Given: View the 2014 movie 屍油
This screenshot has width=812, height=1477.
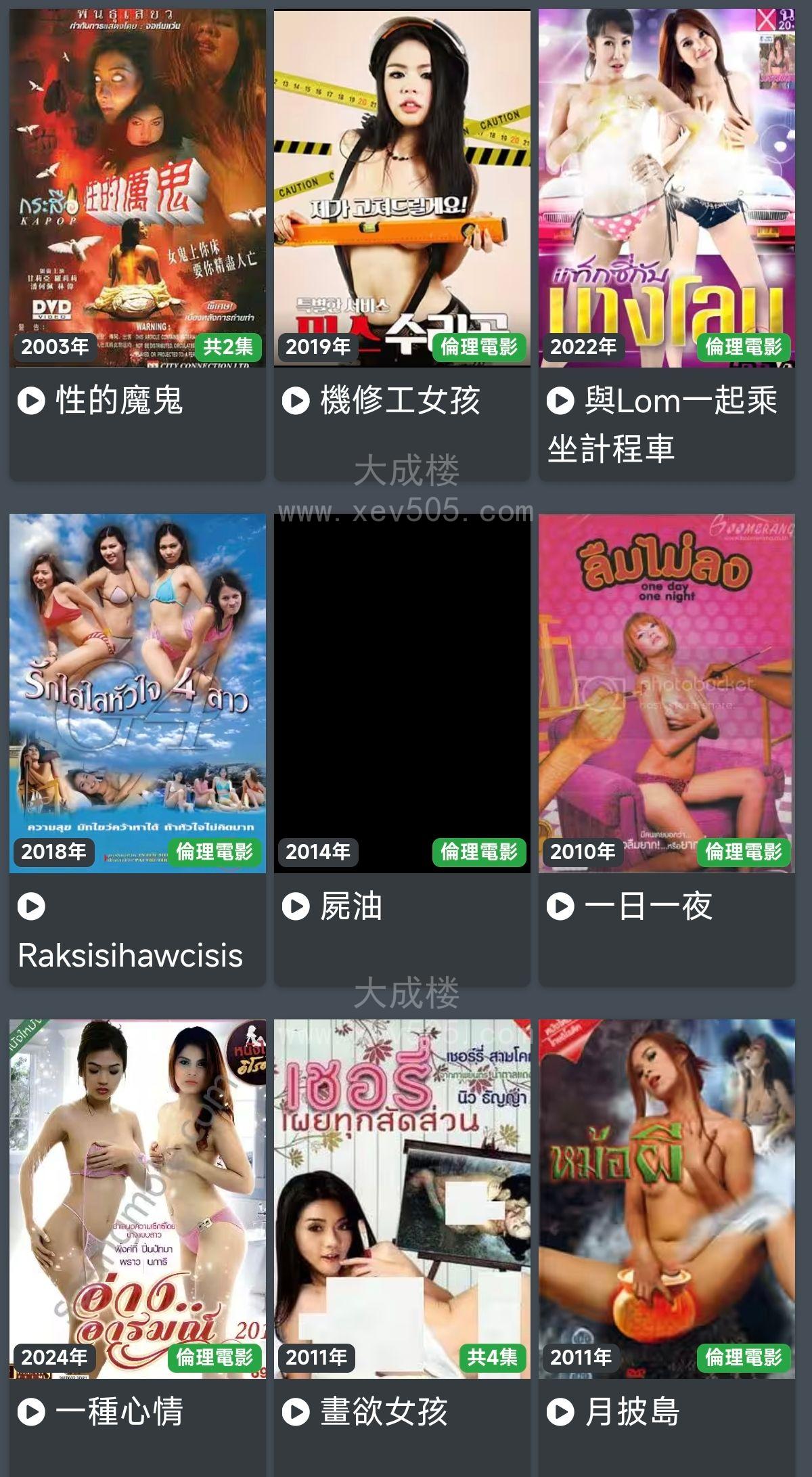Looking at the screenshot, I should pyautogui.click(x=402, y=694).
